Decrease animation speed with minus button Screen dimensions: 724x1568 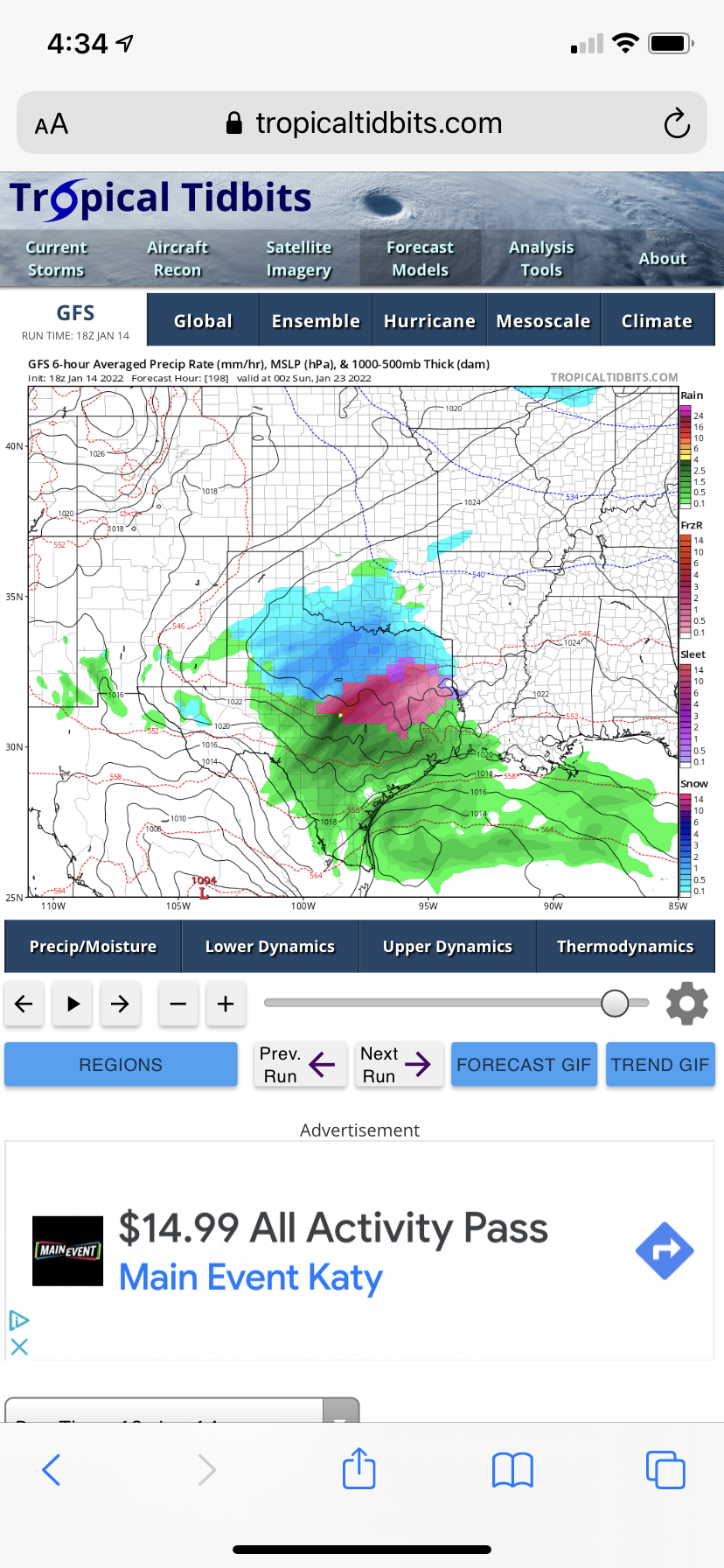pyautogui.click(x=178, y=1004)
